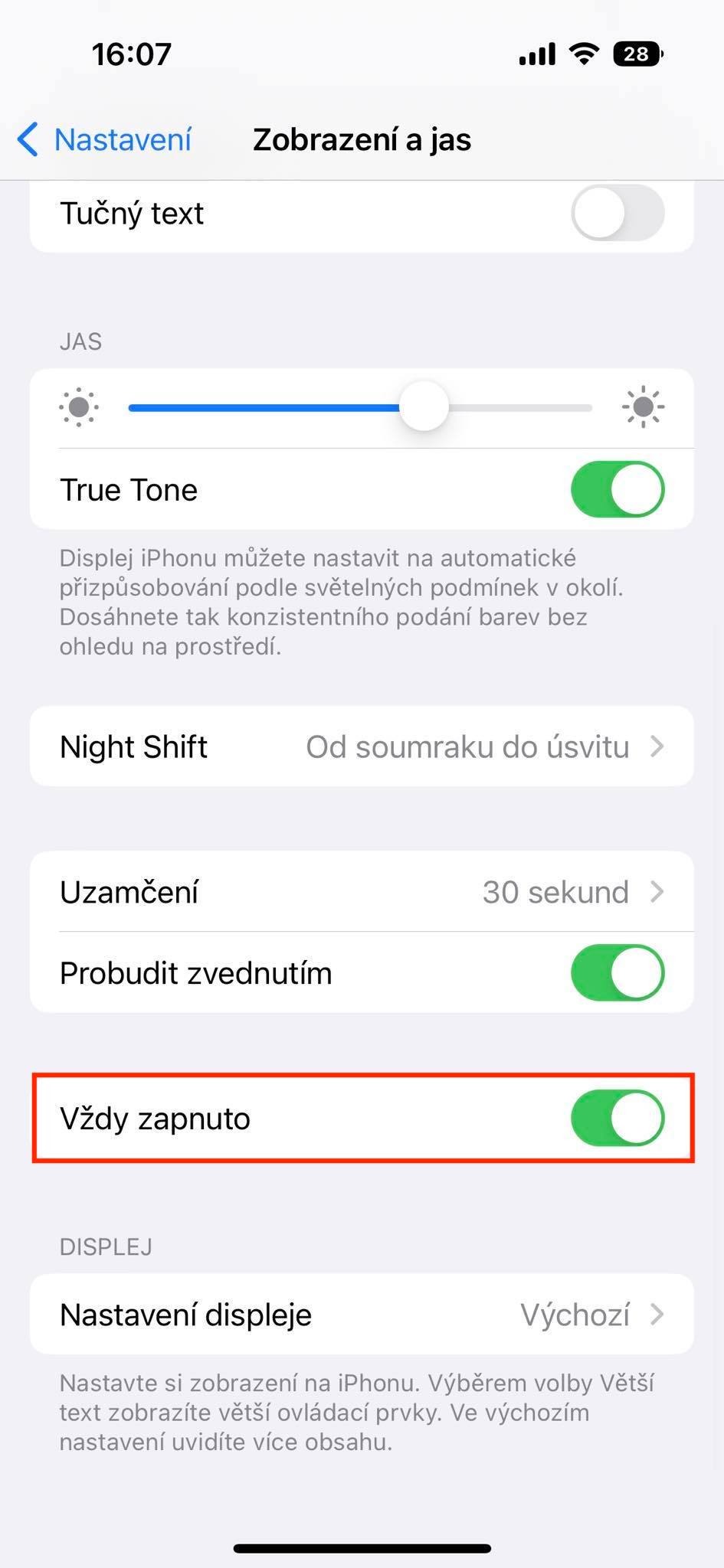
Task: Switch off Vždy zapnuto
Action: (x=617, y=1119)
